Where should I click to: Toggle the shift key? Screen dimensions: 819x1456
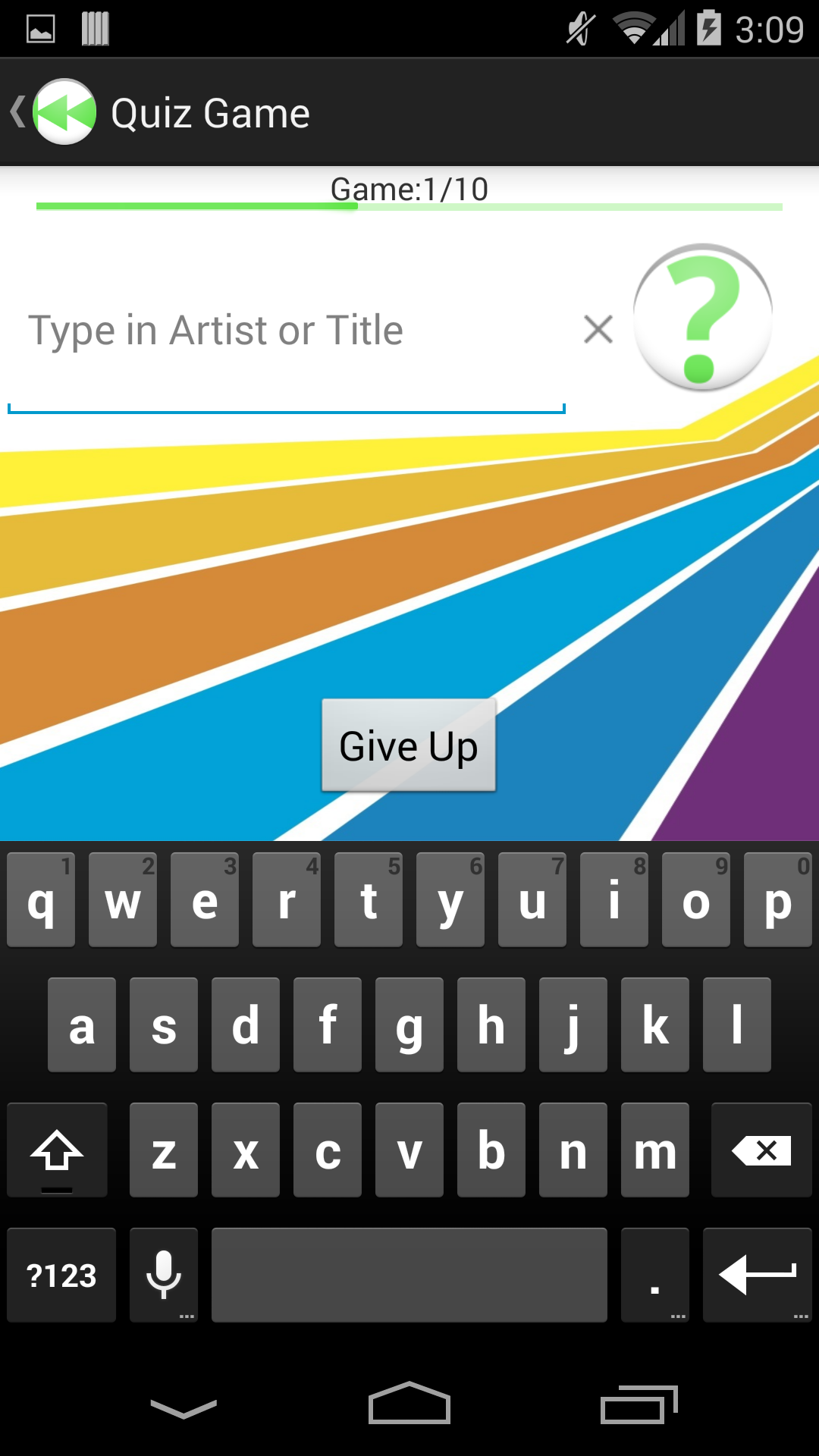click(57, 1150)
